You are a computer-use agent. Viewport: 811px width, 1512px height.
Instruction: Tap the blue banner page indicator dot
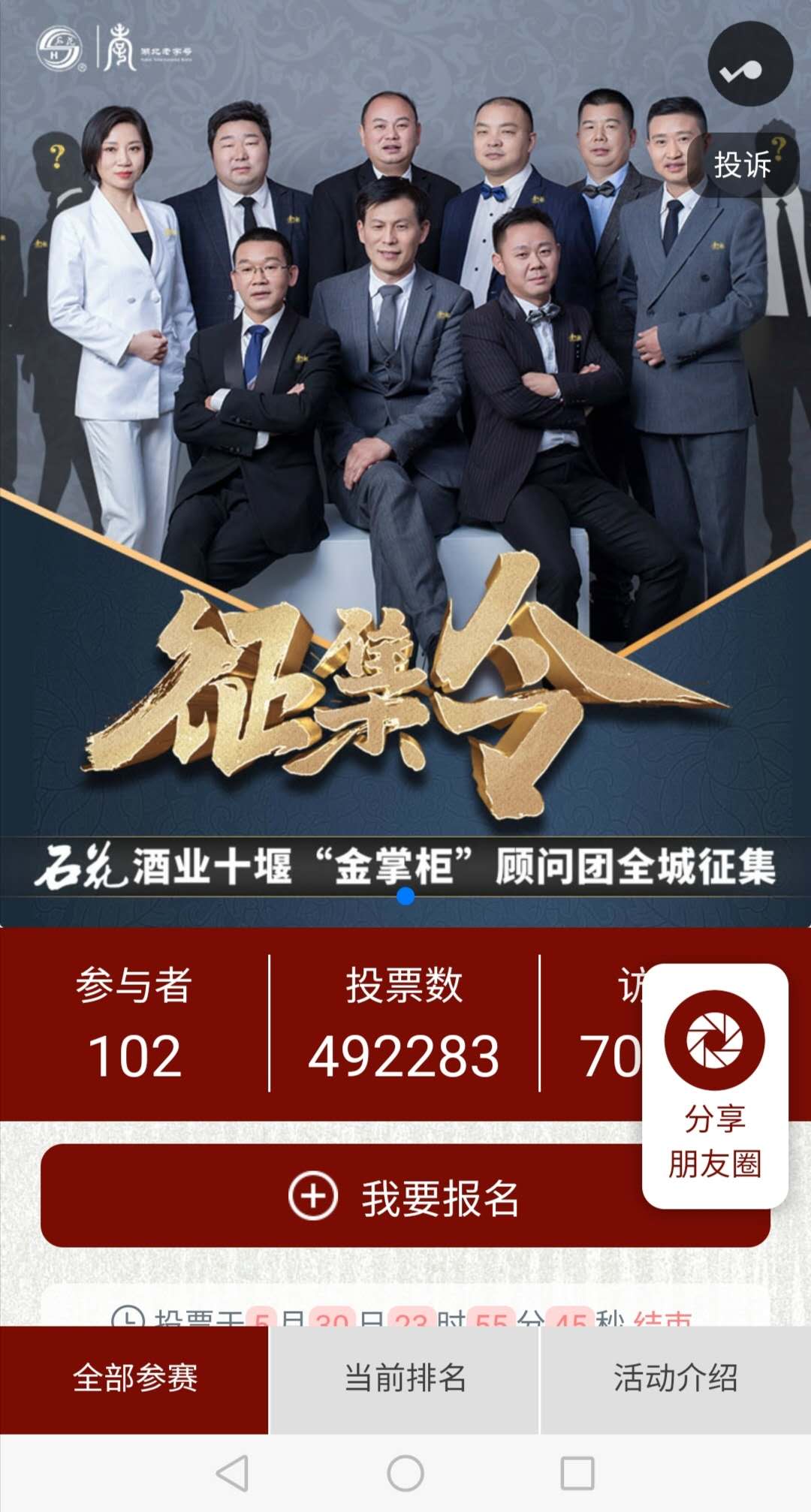pyautogui.click(x=405, y=896)
